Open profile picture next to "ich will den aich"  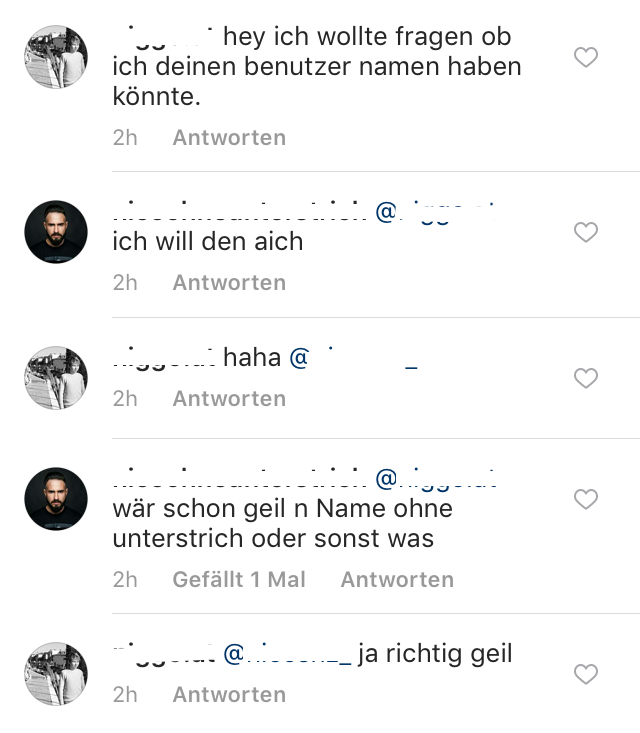pos(56,231)
